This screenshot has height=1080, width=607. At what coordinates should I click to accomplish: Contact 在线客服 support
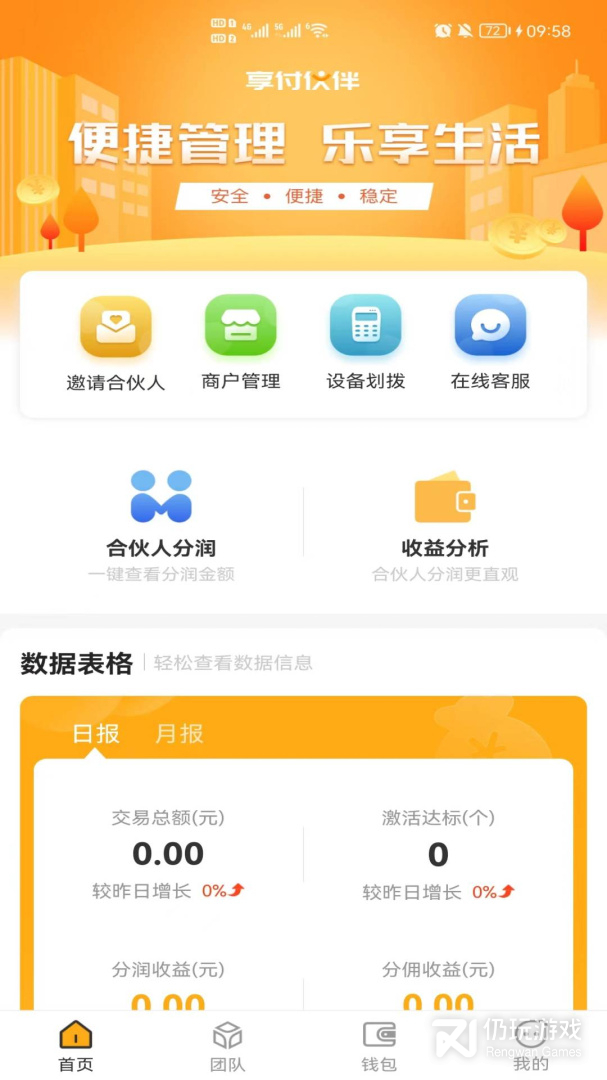(490, 342)
